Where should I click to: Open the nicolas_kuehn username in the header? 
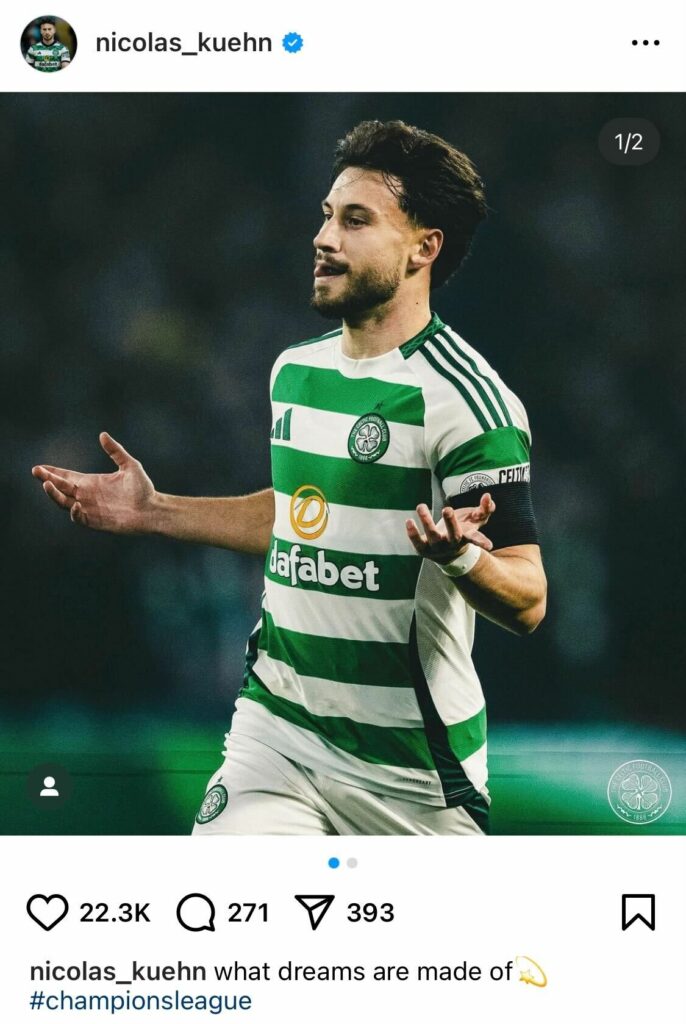pos(184,43)
